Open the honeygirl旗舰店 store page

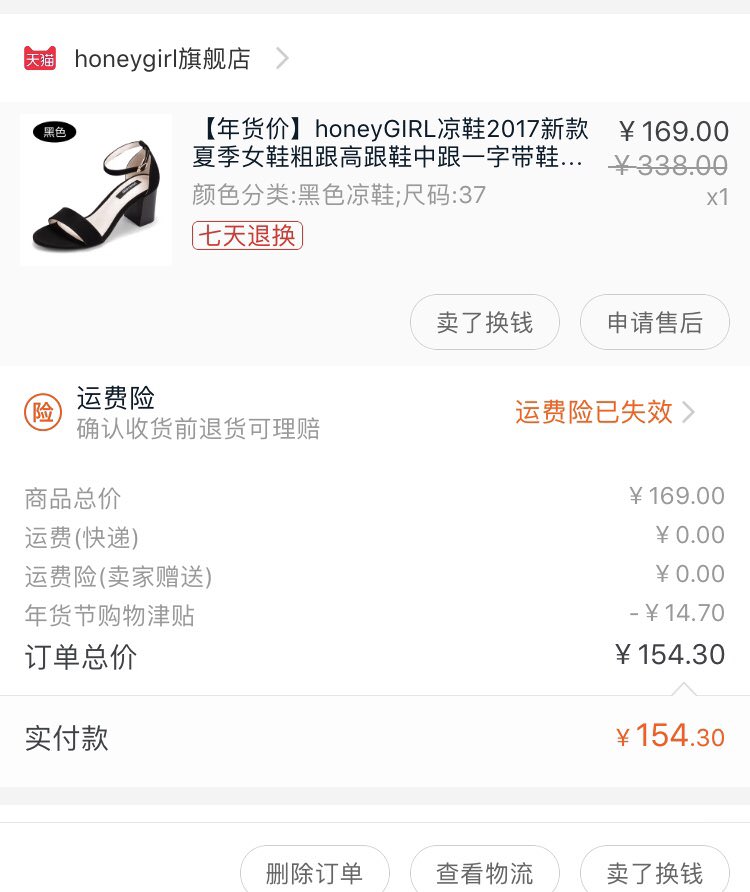pyautogui.click(x=162, y=59)
